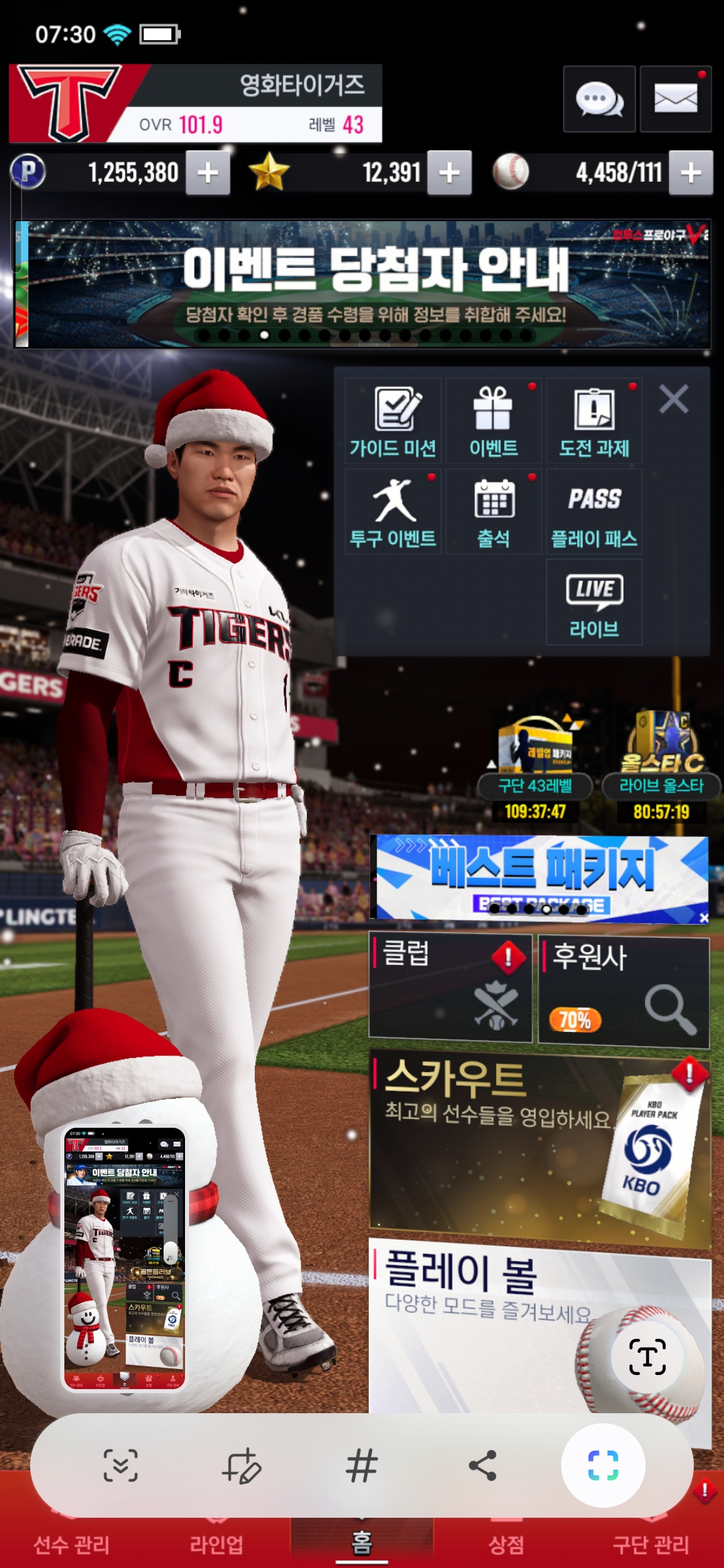Switch to 상점 shop tab

[506, 1544]
